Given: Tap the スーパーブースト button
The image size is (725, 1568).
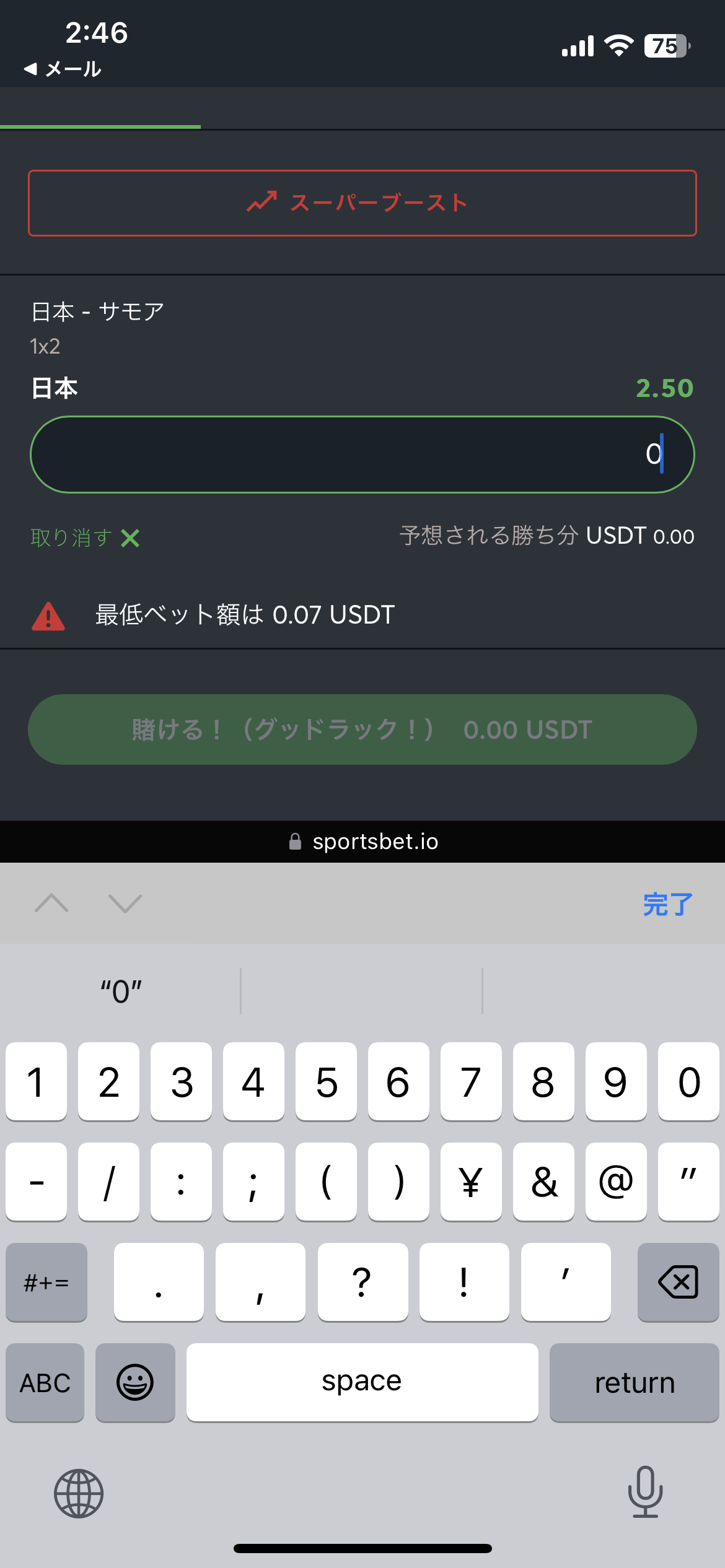Looking at the screenshot, I should tap(362, 203).
